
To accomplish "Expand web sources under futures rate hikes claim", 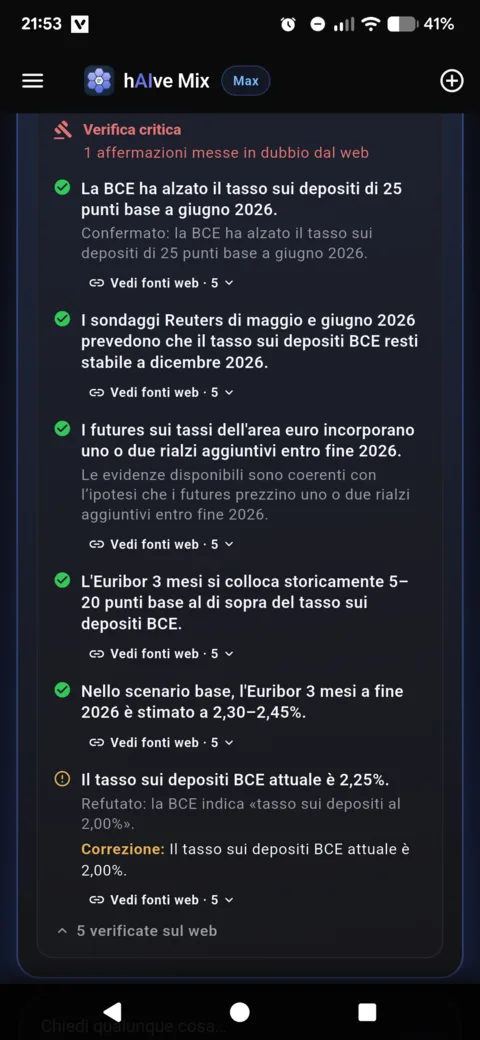I will [161, 545].
